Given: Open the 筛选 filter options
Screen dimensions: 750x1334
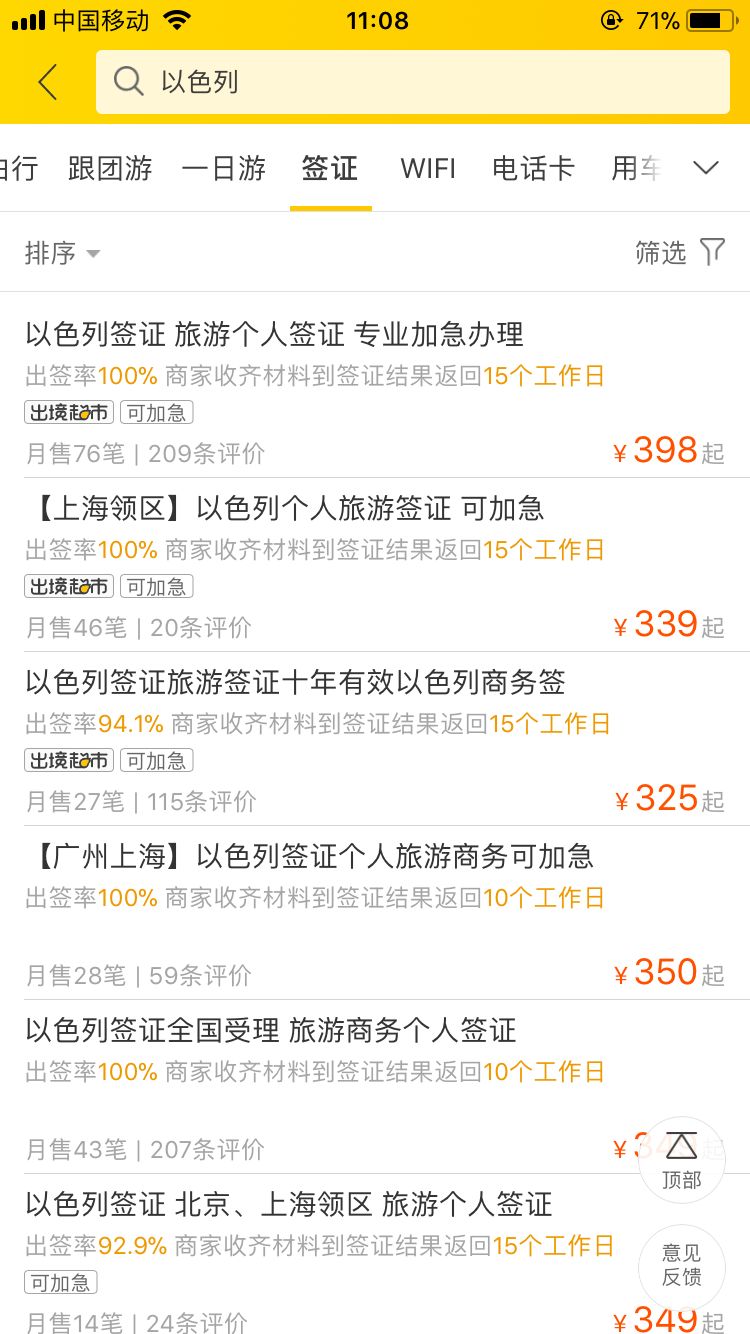Looking at the screenshot, I should 680,253.
